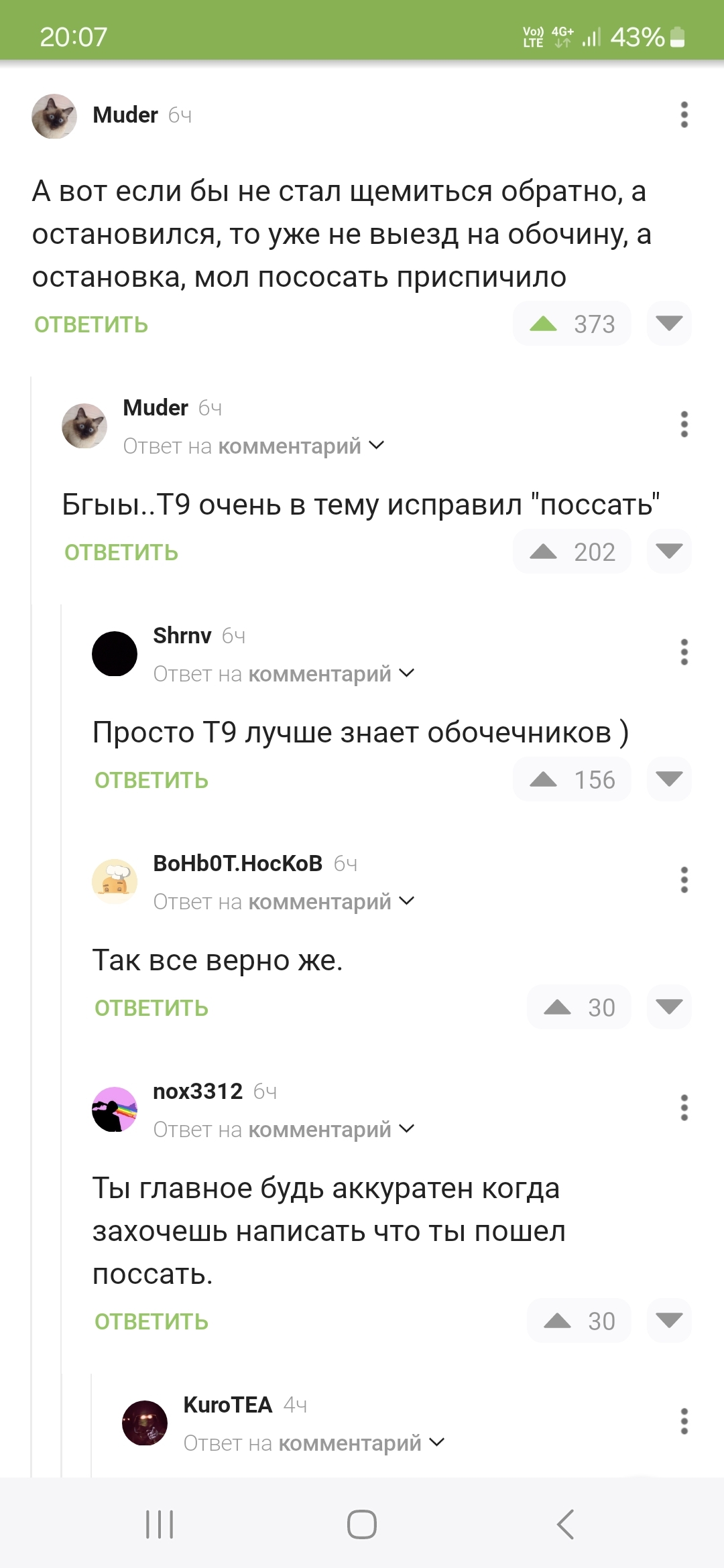Reply to Muder's "Бгыы..Т9" comment
The width and height of the screenshot is (724, 1568).
pos(121,553)
